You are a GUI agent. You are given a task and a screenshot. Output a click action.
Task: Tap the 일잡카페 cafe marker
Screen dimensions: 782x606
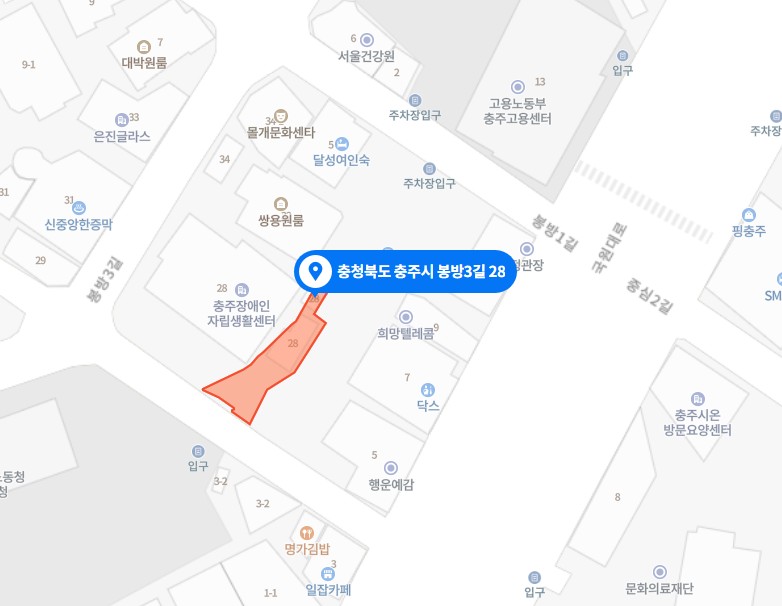(326, 574)
